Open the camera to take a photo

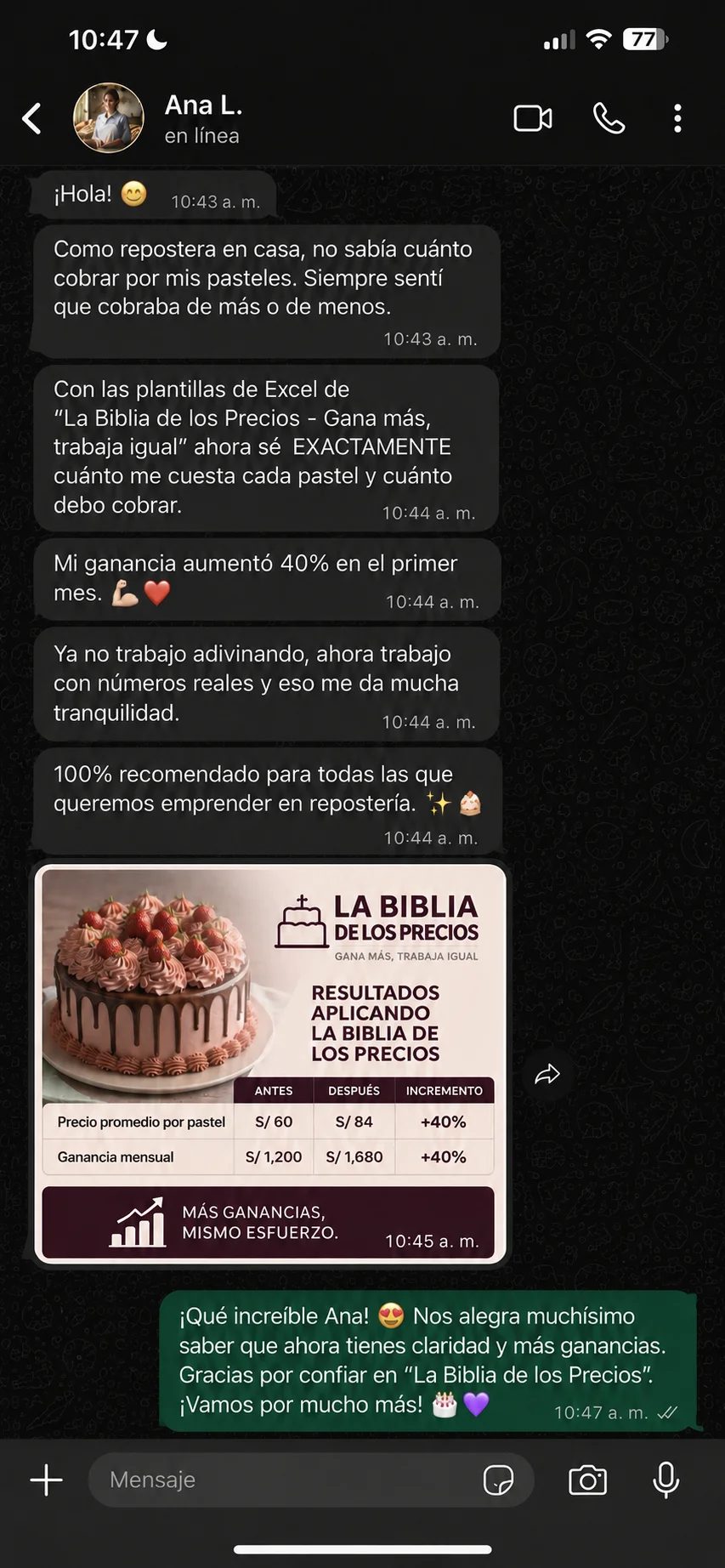coord(587,1480)
